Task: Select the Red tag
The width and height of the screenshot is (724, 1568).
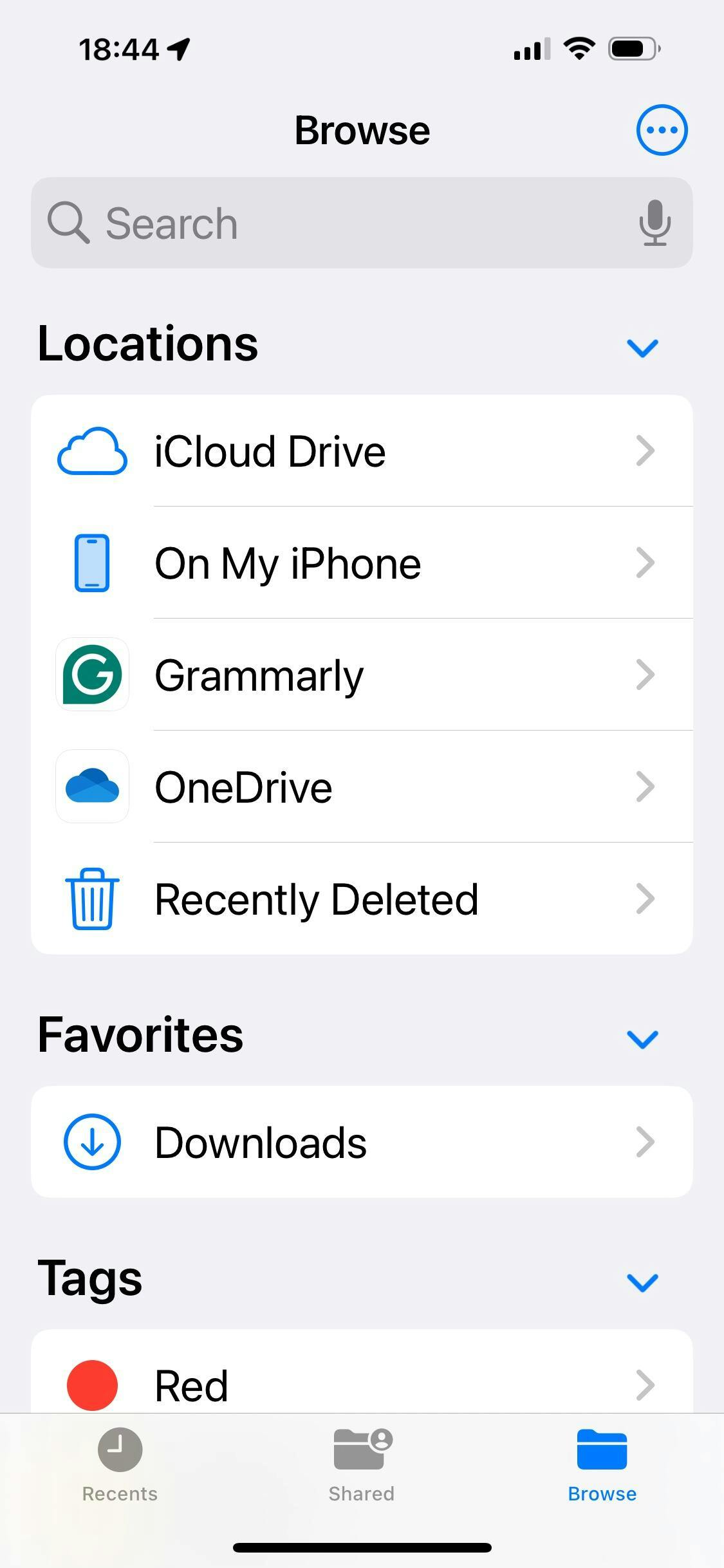Action: [362, 1384]
